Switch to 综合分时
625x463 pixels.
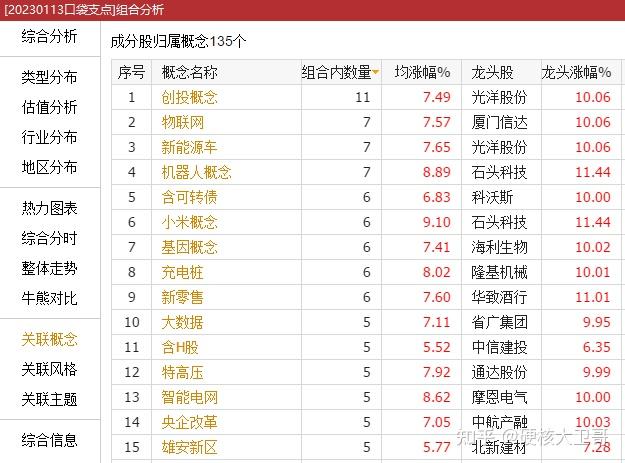[x=49, y=238]
